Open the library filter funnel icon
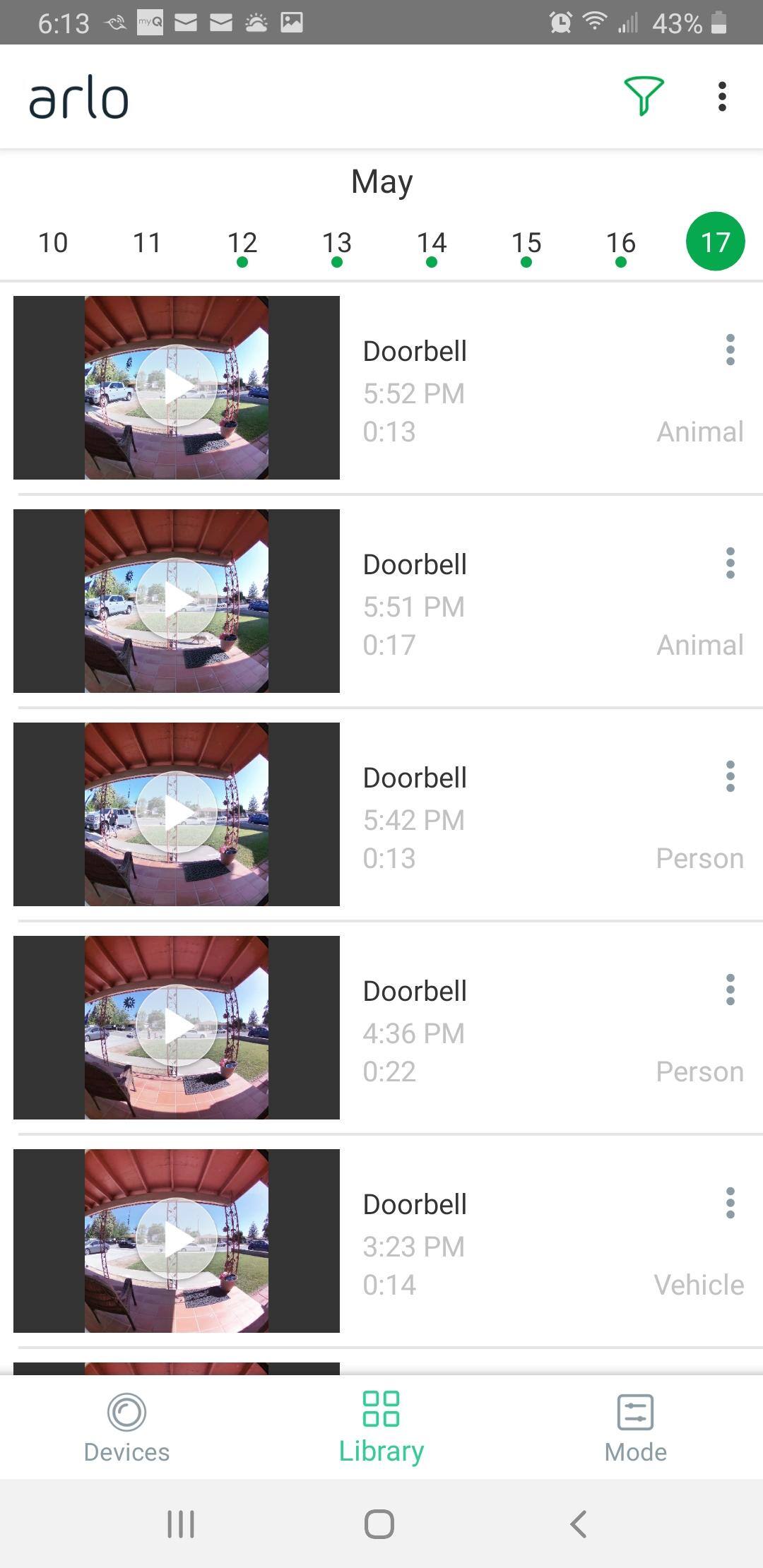This screenshot has width=763, height=1568. pos(643,96)
